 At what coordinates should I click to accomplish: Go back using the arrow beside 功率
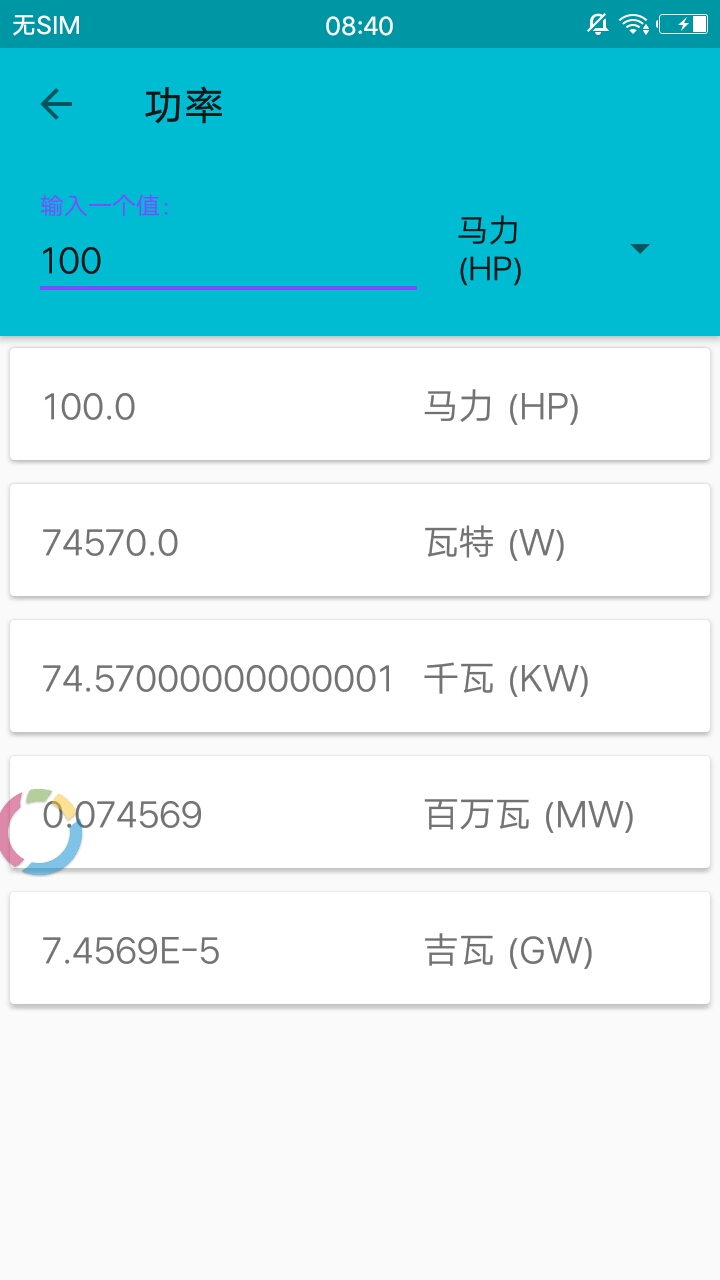(57, 104)
